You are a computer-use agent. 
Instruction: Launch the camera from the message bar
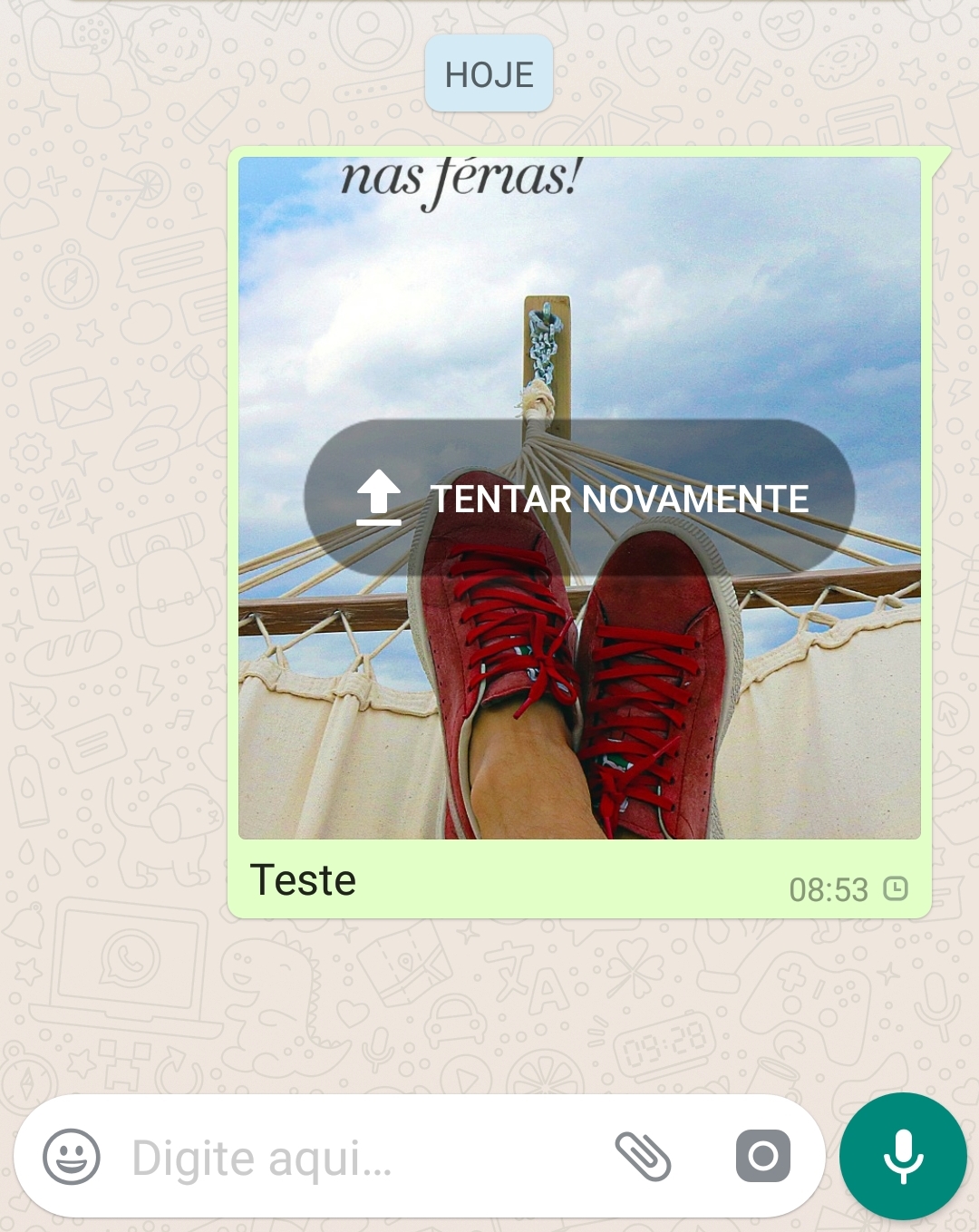[x=762, y=1156]
